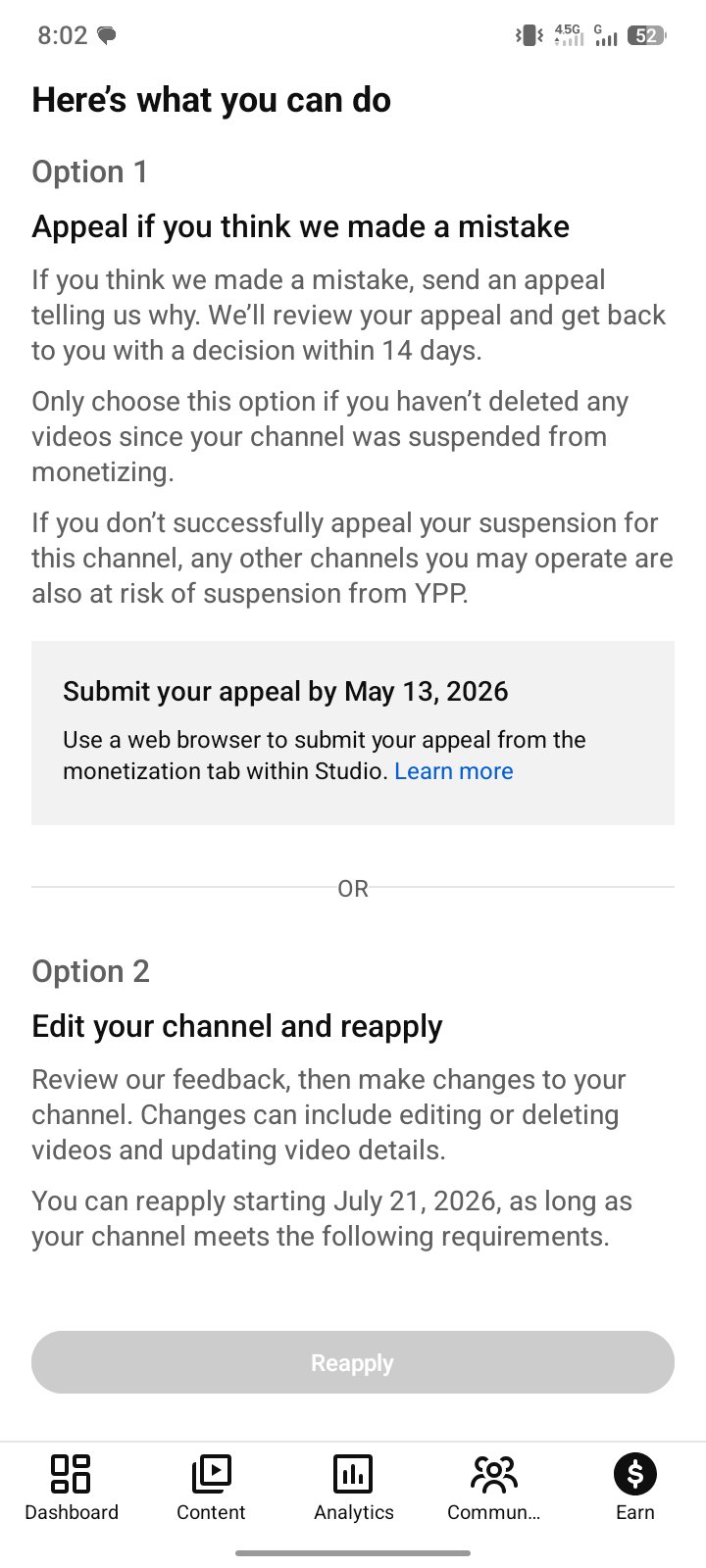Open the Content tab
The height and width of the screenshot is (1568, 706).
[211, 1488]
